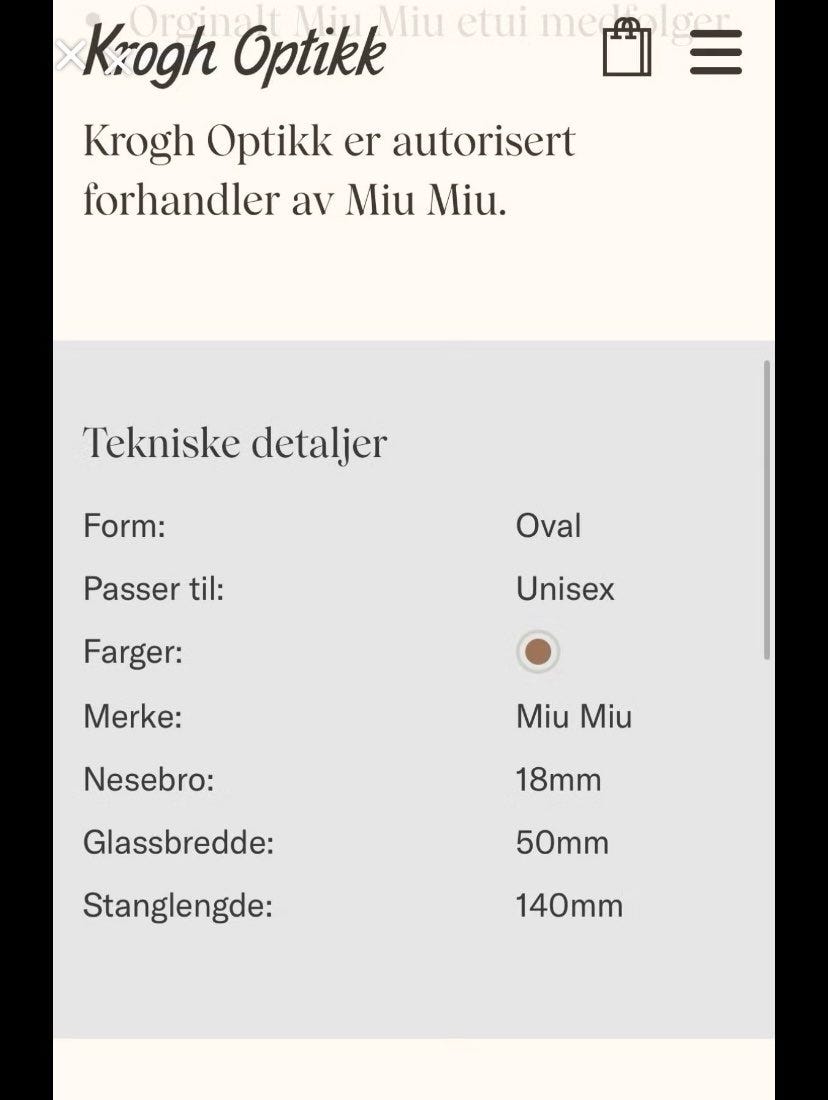The height and width of the screenshot is (1100, 828).
Task: Click the Krogh Optikk authorized dealer text
Action: (x=330, y=170)
